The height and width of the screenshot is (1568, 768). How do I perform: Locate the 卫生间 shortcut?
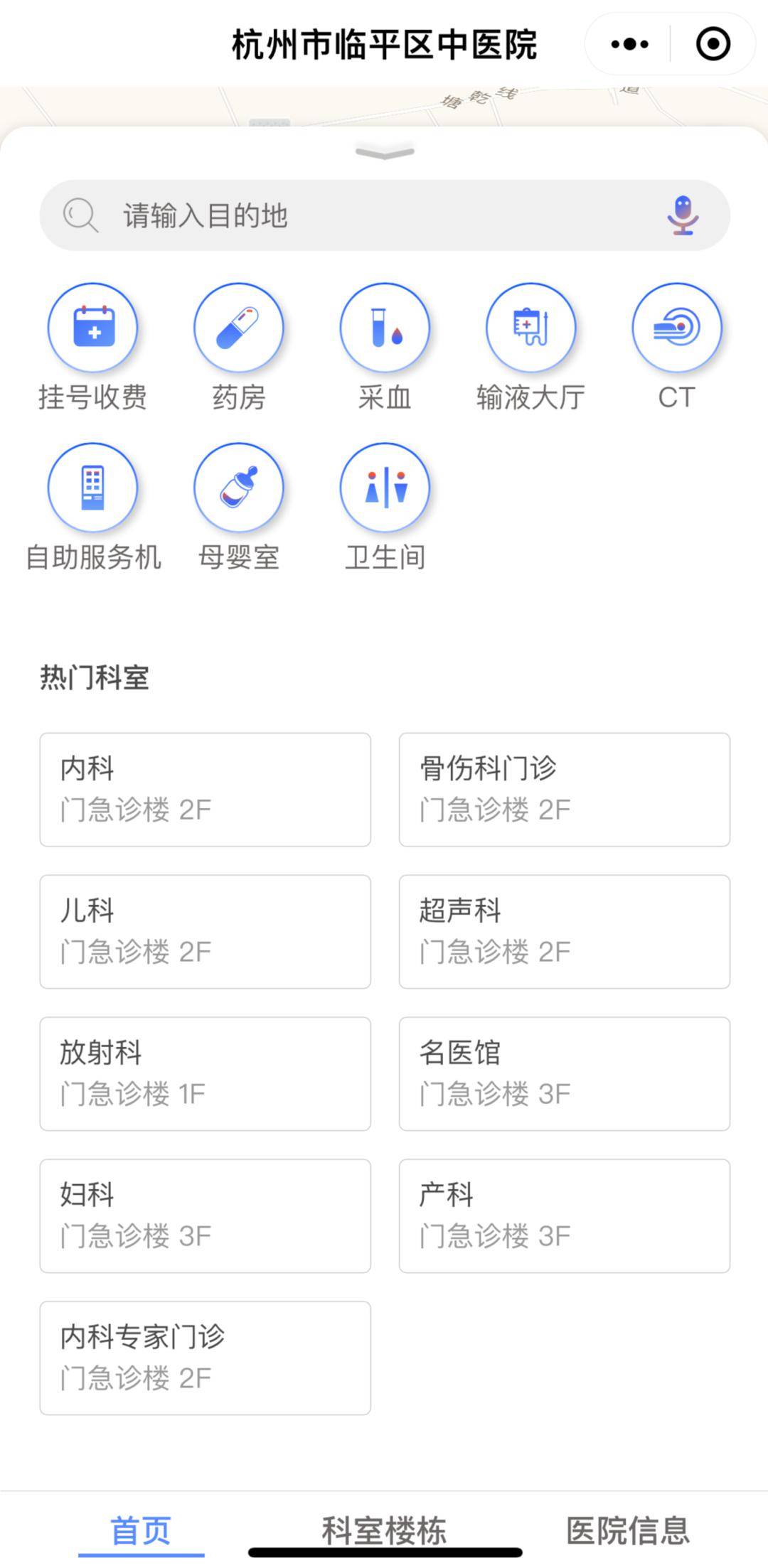385,508
